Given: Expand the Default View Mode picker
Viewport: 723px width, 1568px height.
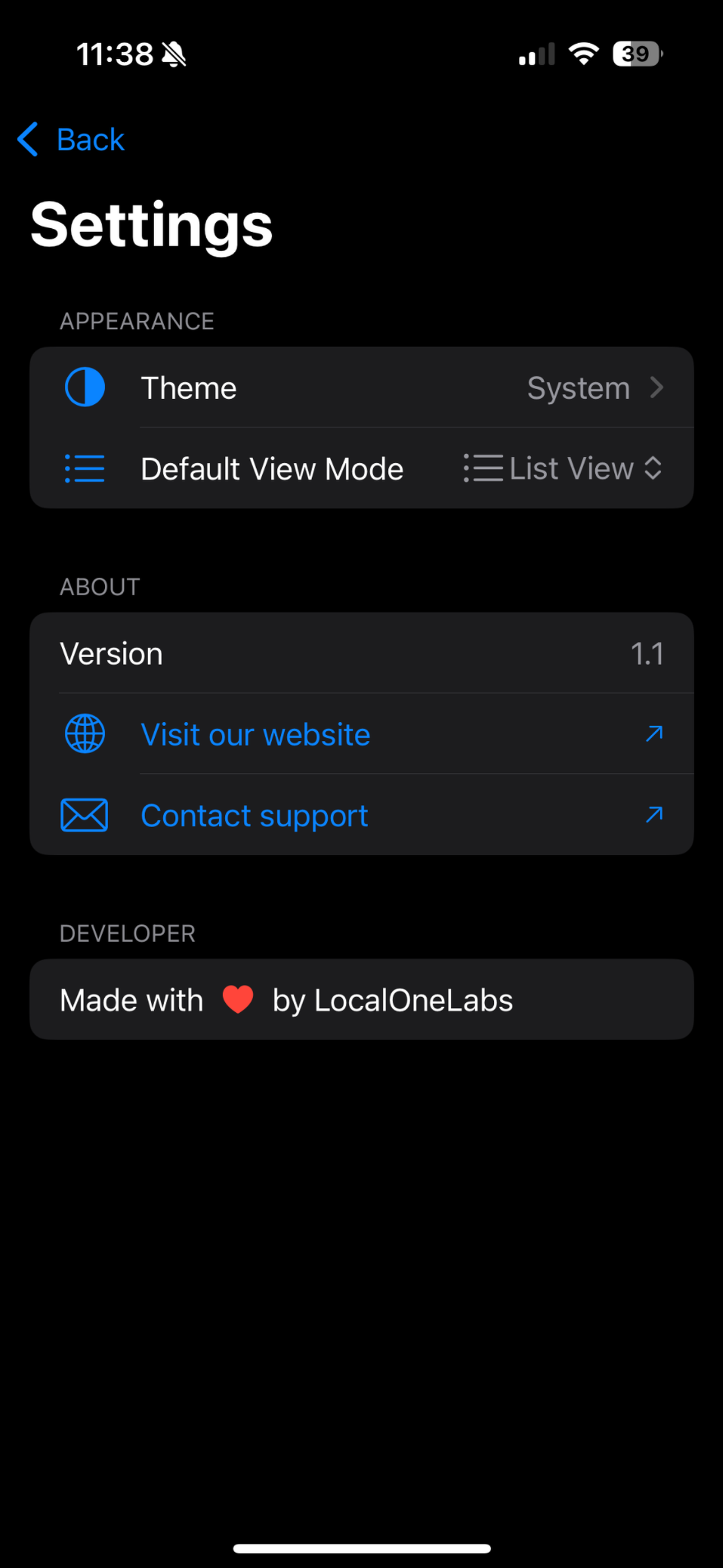Looking at the screenshot, I should click(562, 469).
